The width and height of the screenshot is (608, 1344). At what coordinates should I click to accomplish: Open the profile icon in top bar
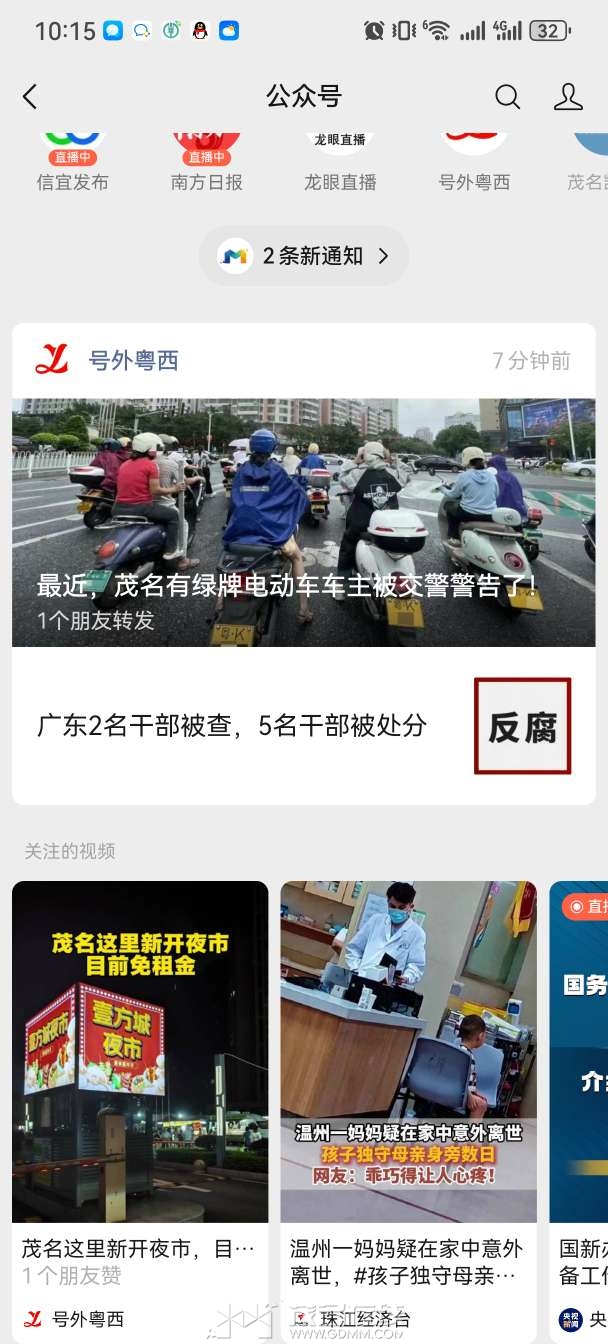[x=568, y=97]
